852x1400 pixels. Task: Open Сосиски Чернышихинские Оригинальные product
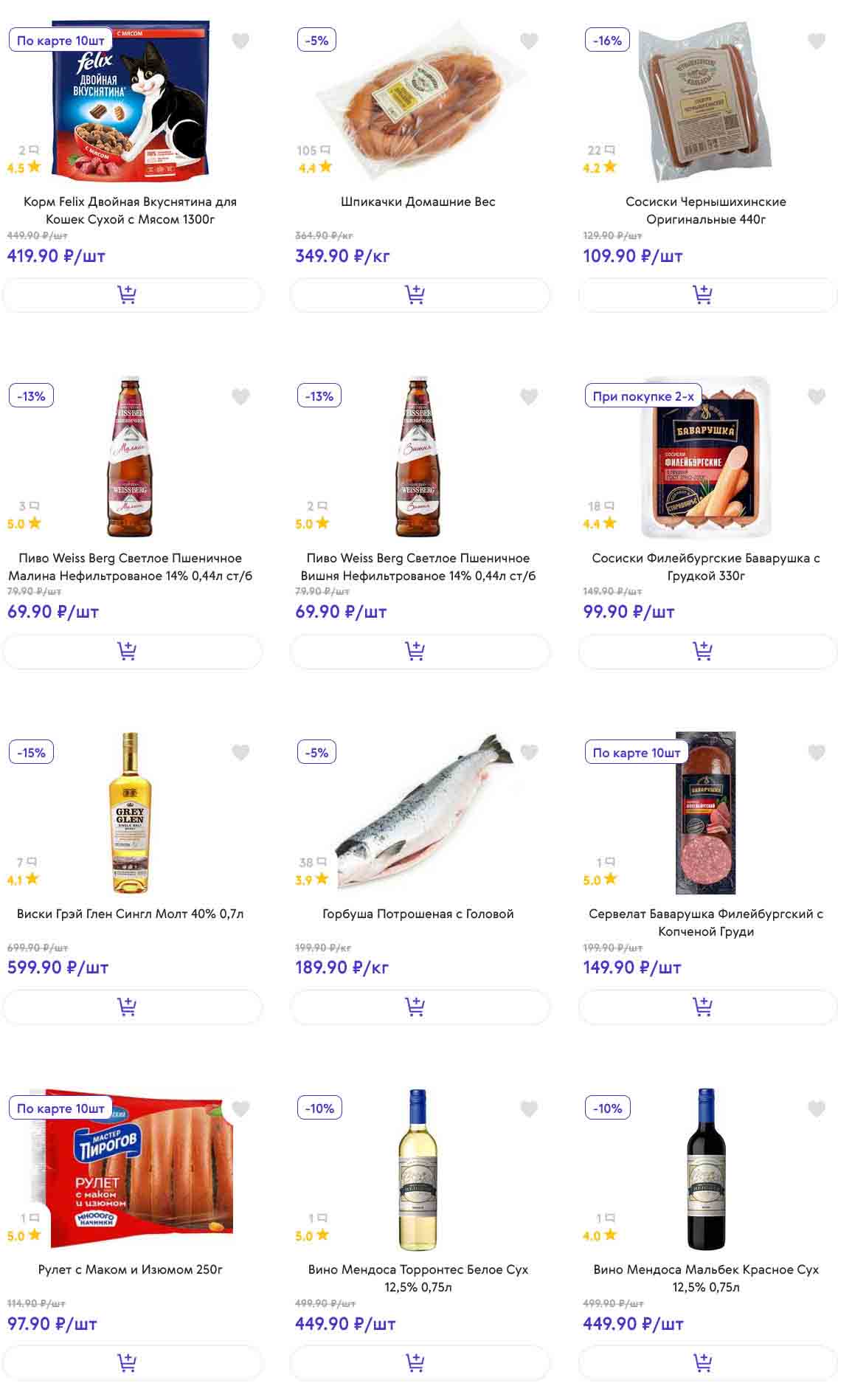pyautogui.click(x=706, y=210)
